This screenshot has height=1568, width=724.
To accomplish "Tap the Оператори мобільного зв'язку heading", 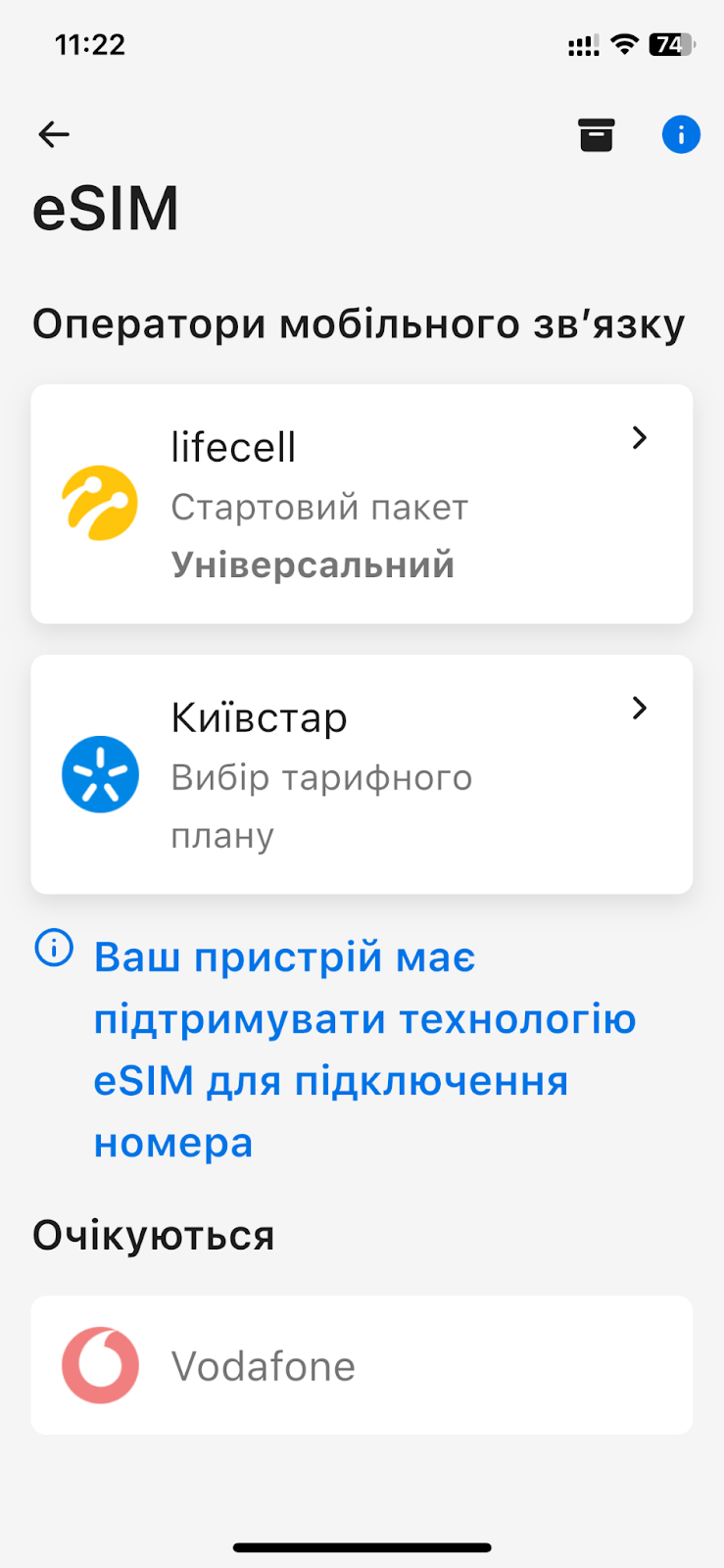I will coord(360,323).
